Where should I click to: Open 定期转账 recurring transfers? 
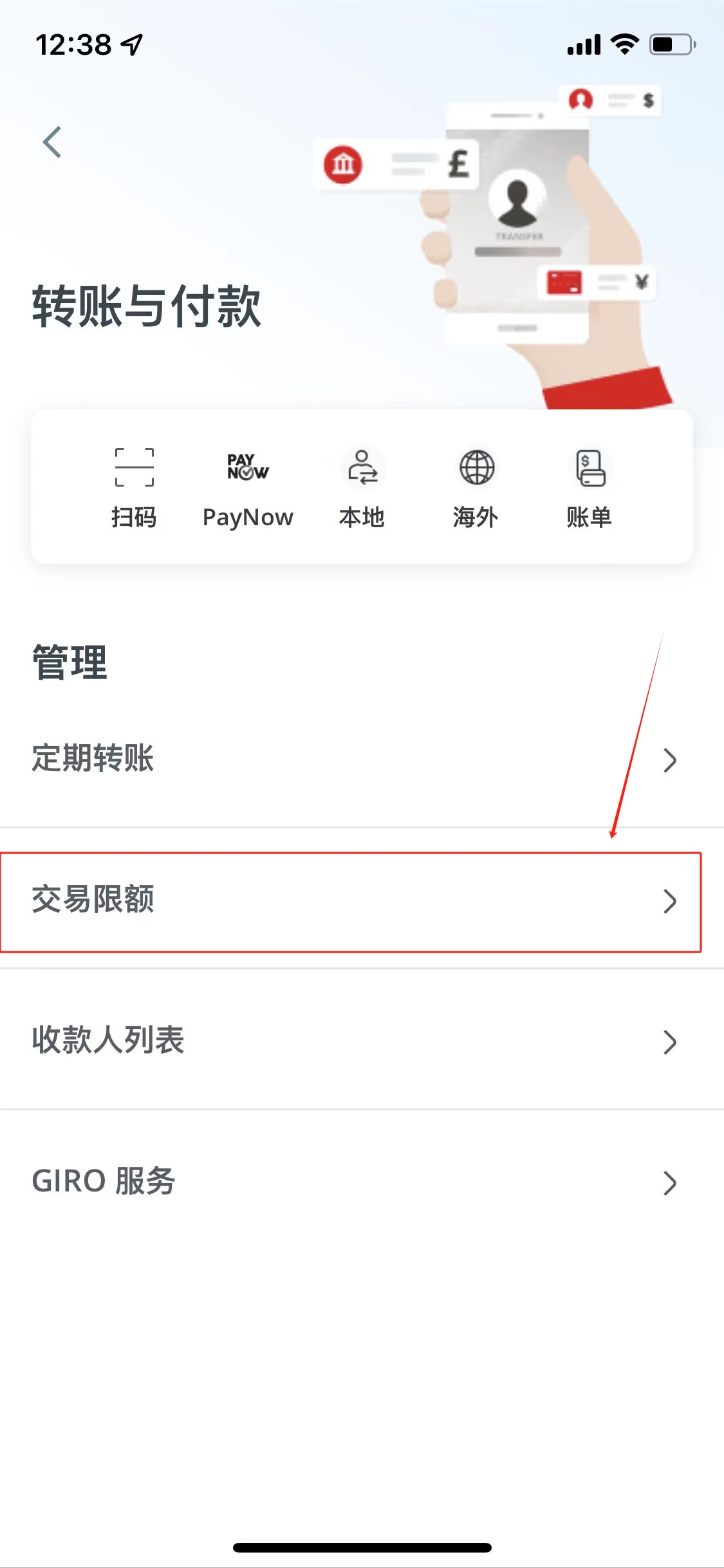(362, 759)
